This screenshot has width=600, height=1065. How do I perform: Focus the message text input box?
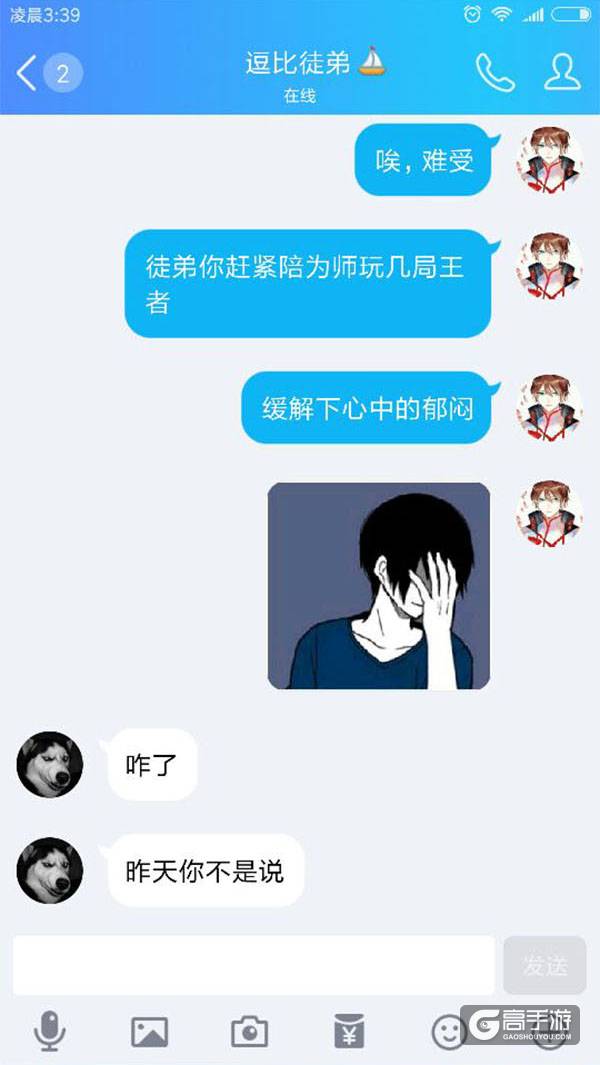tap(253, 965)
